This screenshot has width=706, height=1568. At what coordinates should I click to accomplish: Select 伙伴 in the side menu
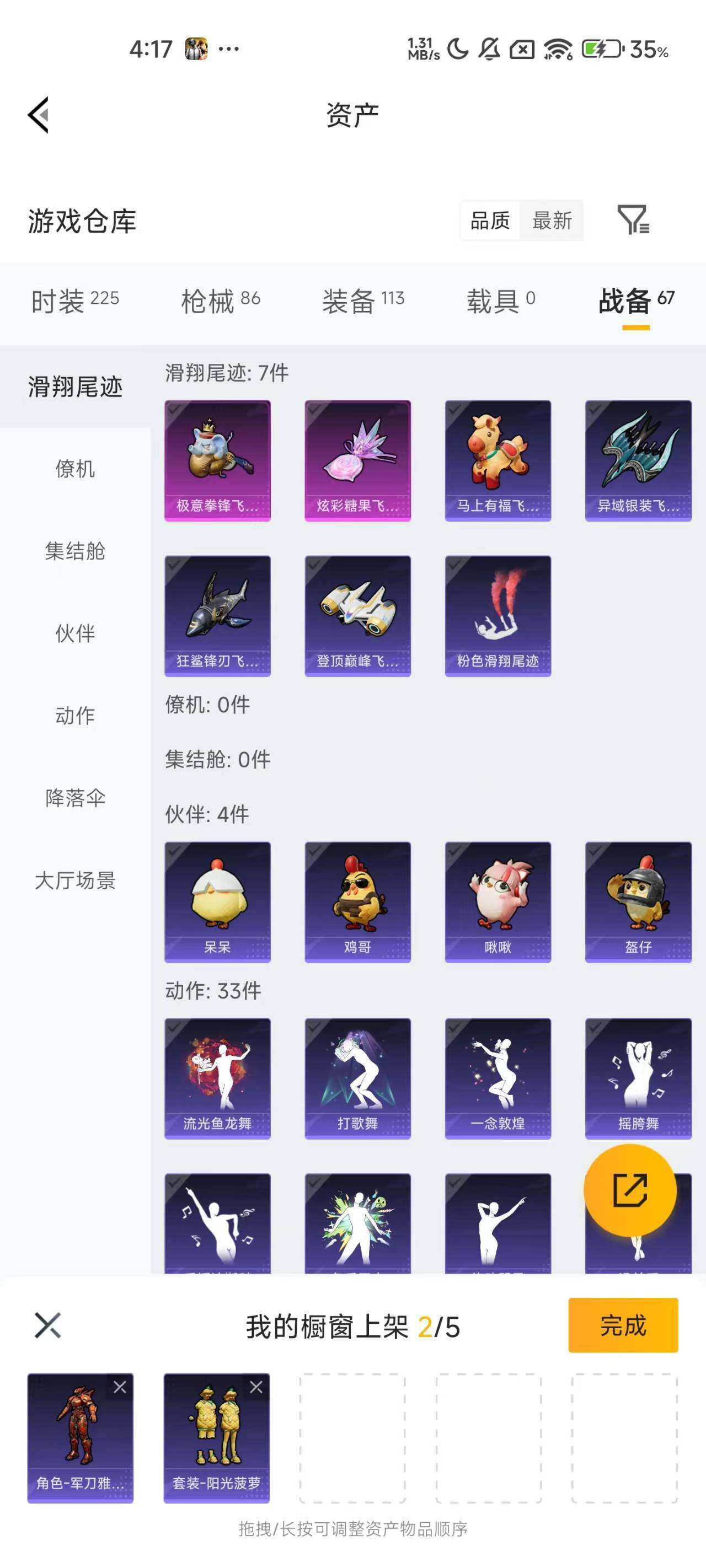tap(75, 633)
